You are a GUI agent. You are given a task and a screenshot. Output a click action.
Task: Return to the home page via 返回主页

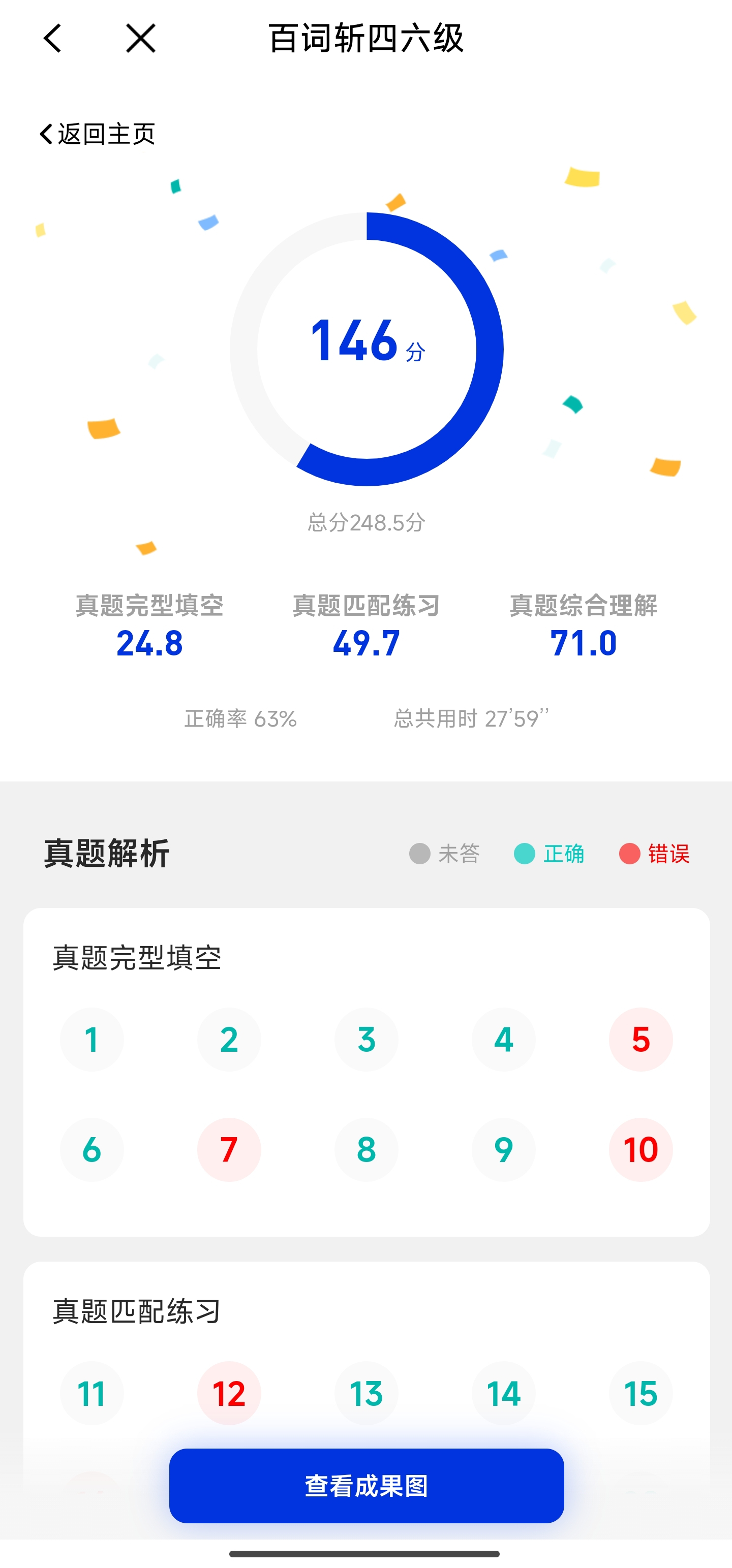(98, 134)
